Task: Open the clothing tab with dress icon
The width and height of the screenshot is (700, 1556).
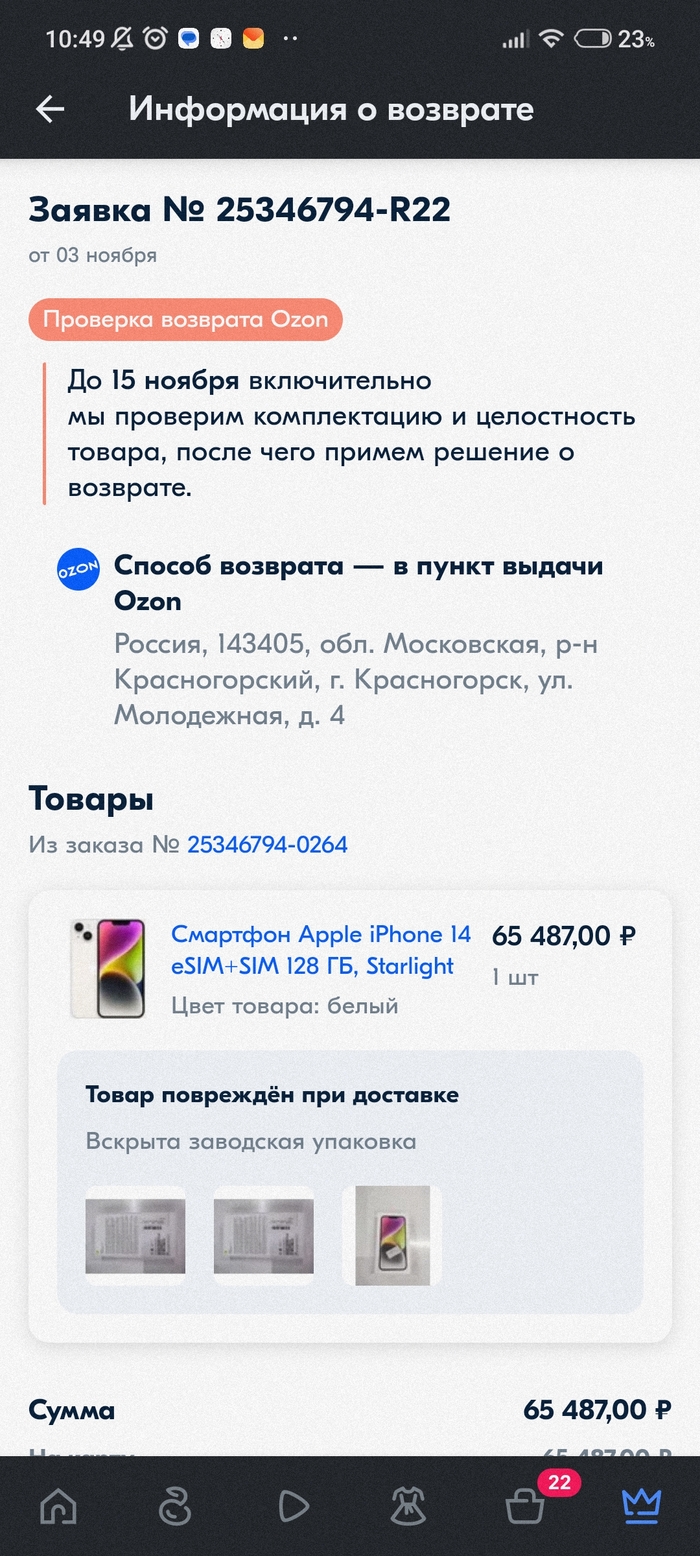Action: [x=408, y=1506]
